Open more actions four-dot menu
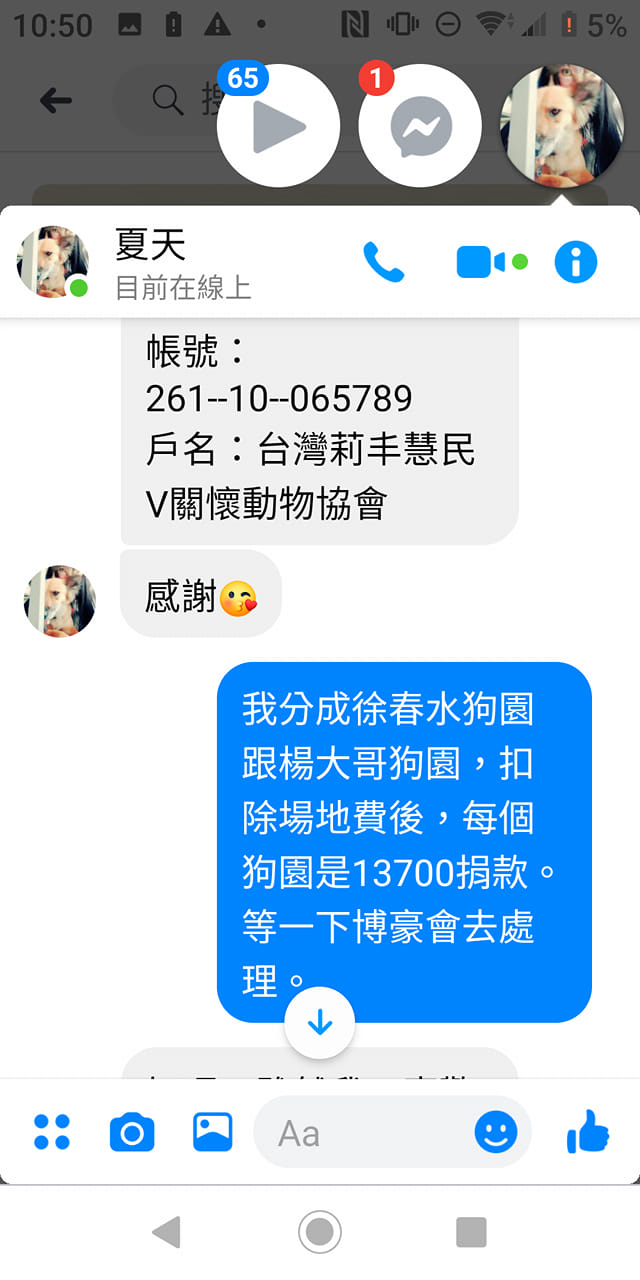 (x=52, y=1132)
